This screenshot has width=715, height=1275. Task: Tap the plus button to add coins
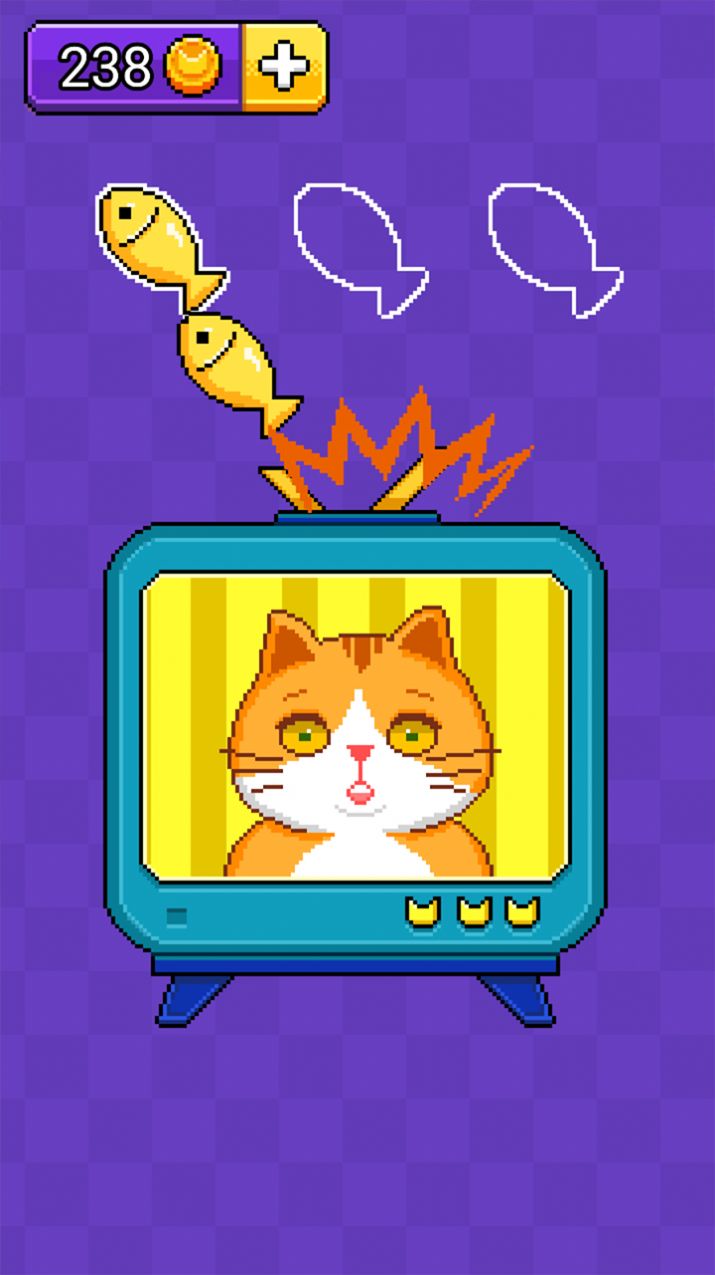284,67
